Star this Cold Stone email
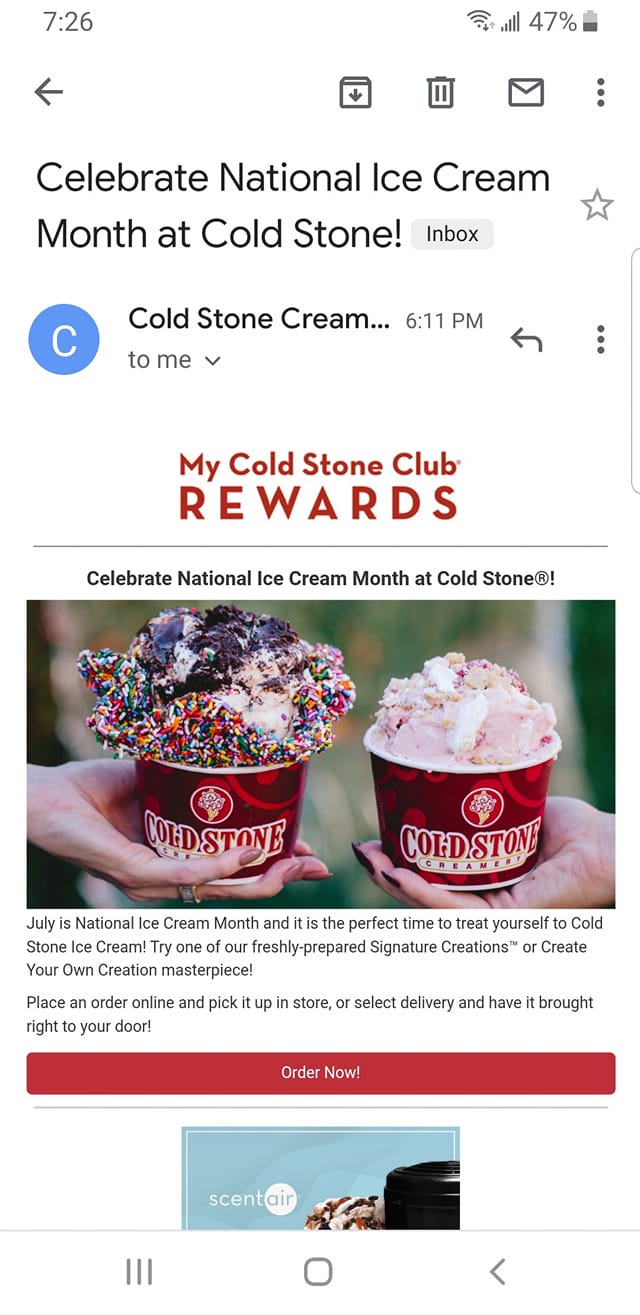Screen dimensions: 640x1315 click(x=597, y=206)
